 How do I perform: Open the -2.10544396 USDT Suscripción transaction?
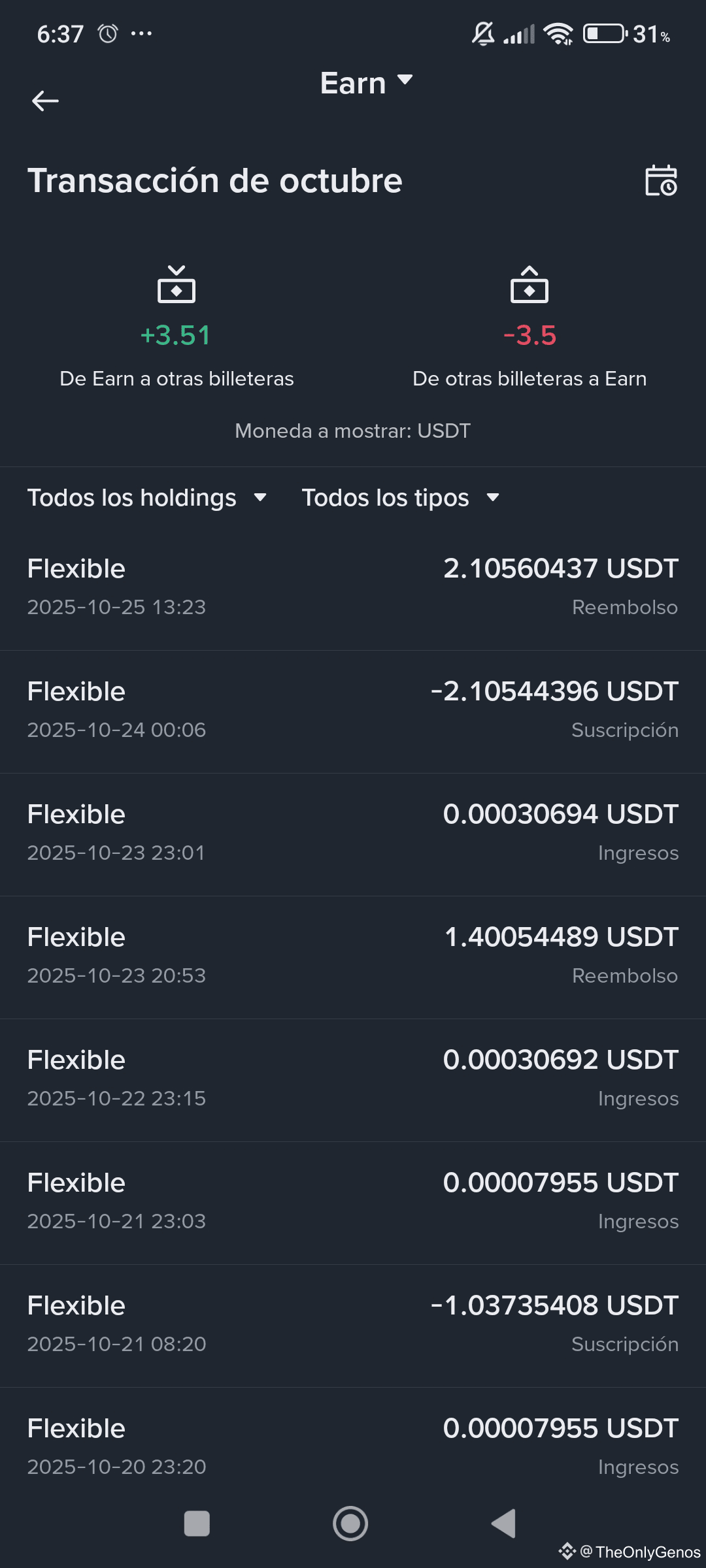coord(353,710)
